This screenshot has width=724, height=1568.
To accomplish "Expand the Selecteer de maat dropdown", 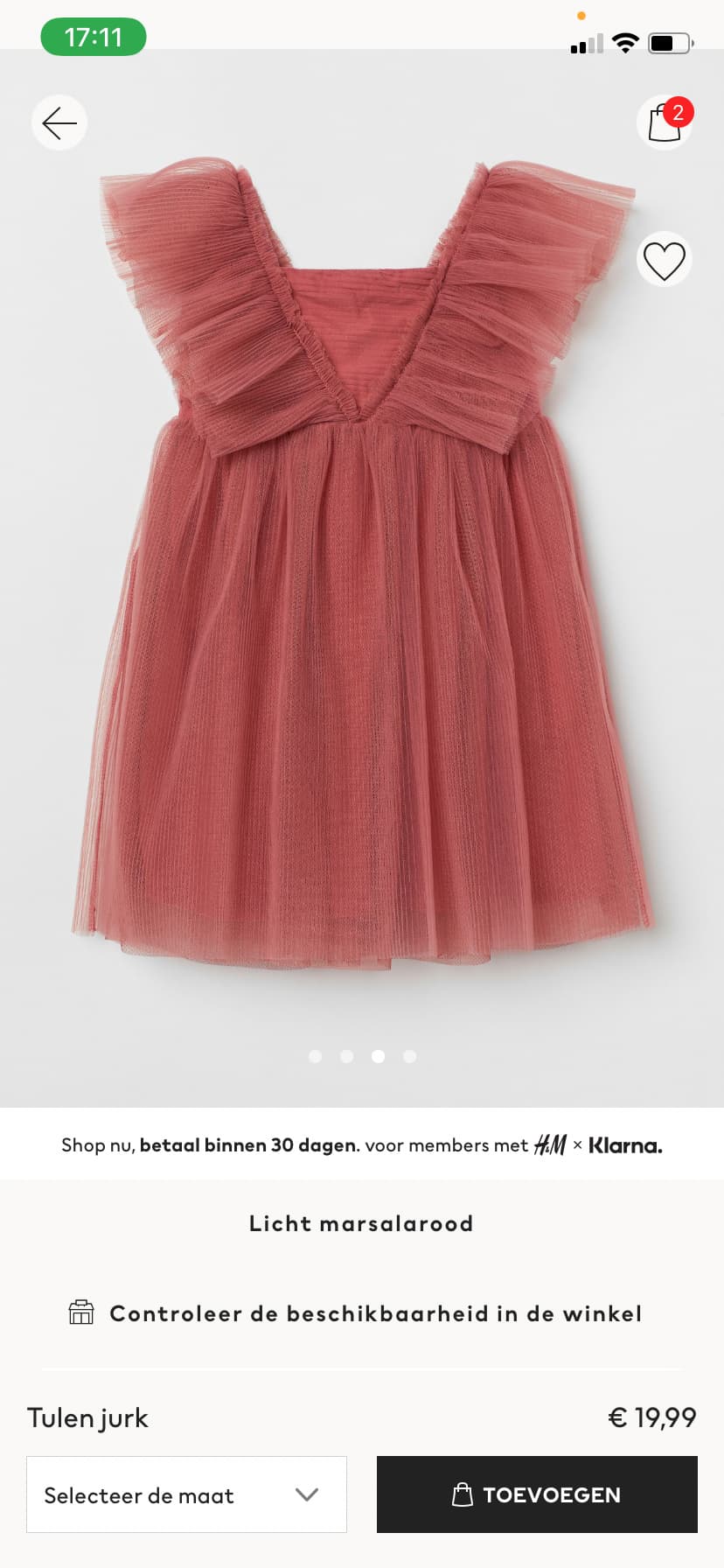I will 186,1494.
